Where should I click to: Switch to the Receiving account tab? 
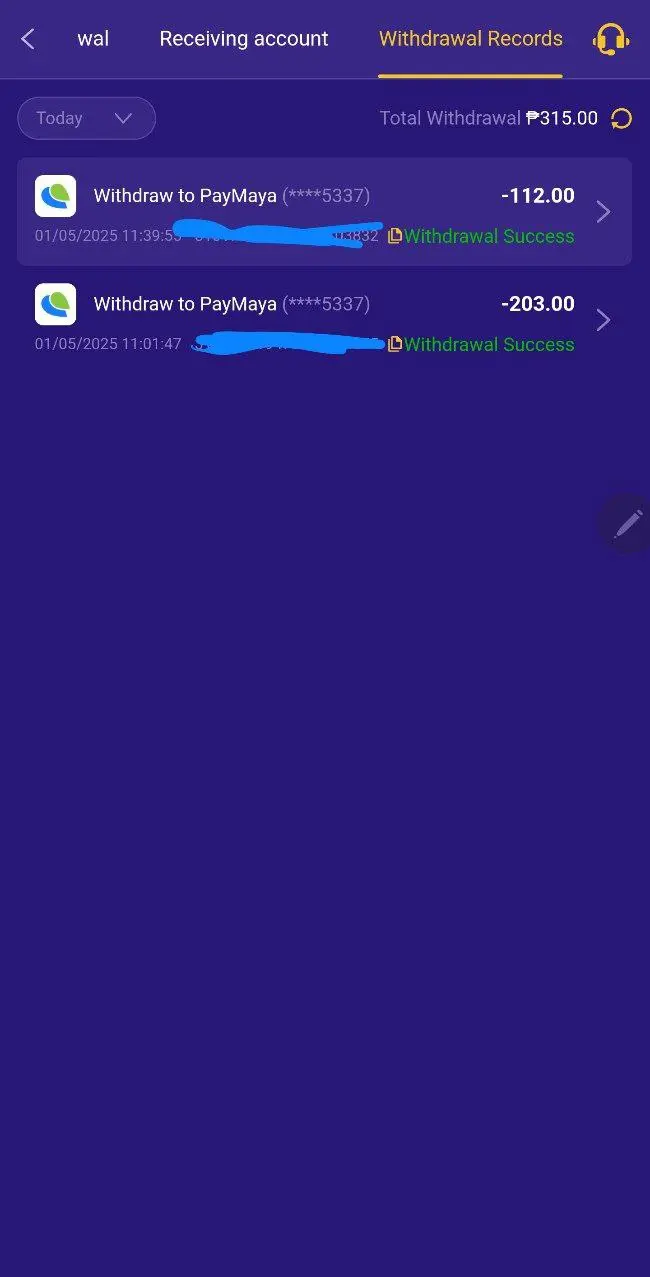tap(244, 39)
